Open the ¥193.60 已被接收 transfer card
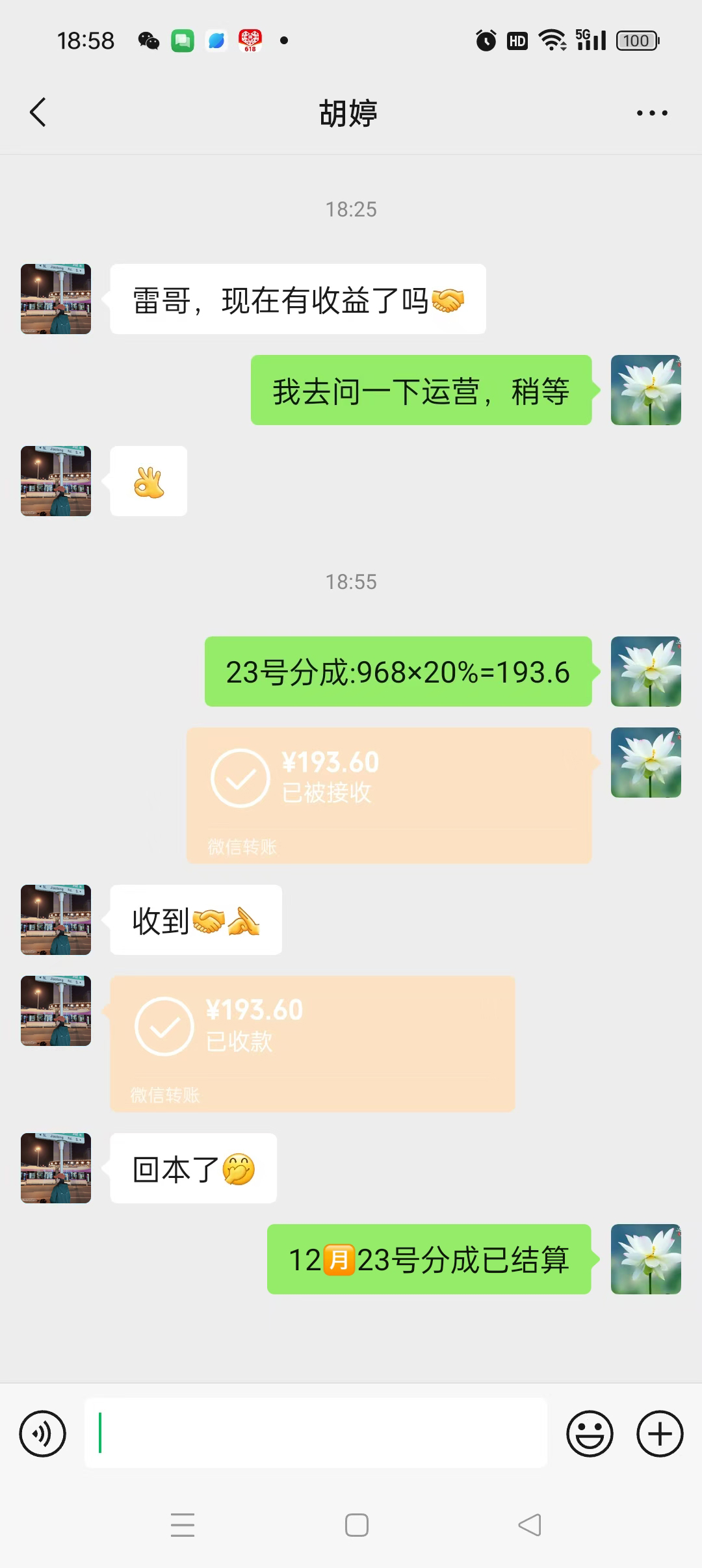The image size is (702, 1568). click(389, 796)
